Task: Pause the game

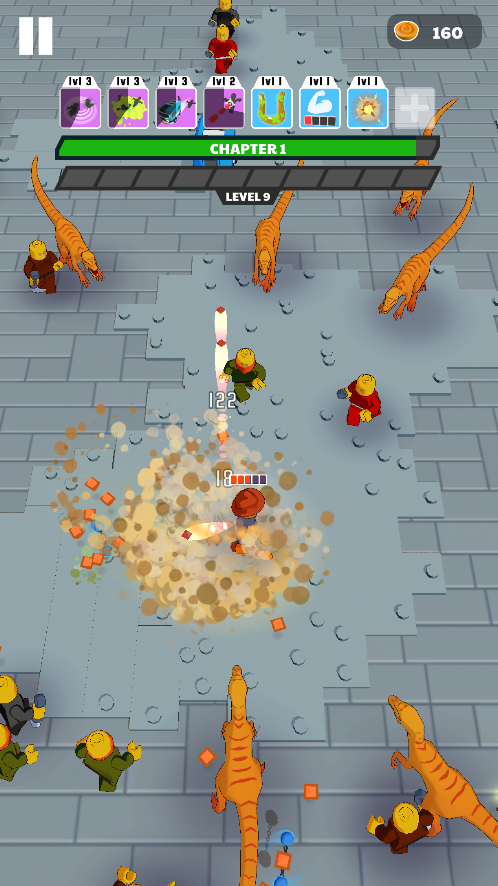Action: pos(36,36)
